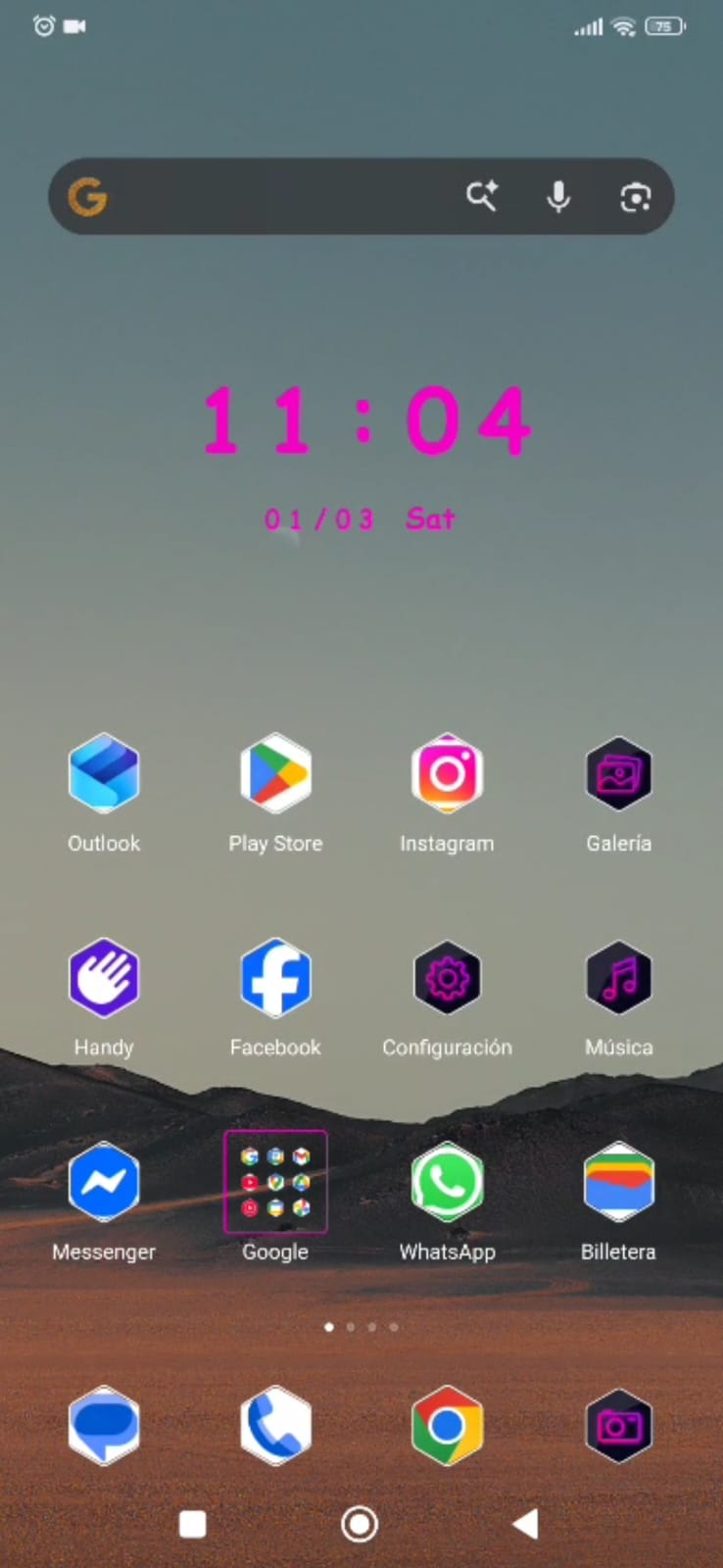This screenshot has width=723, height=1568.
Task: Open the Chrome browser
Action: (x=447, y=1426)
